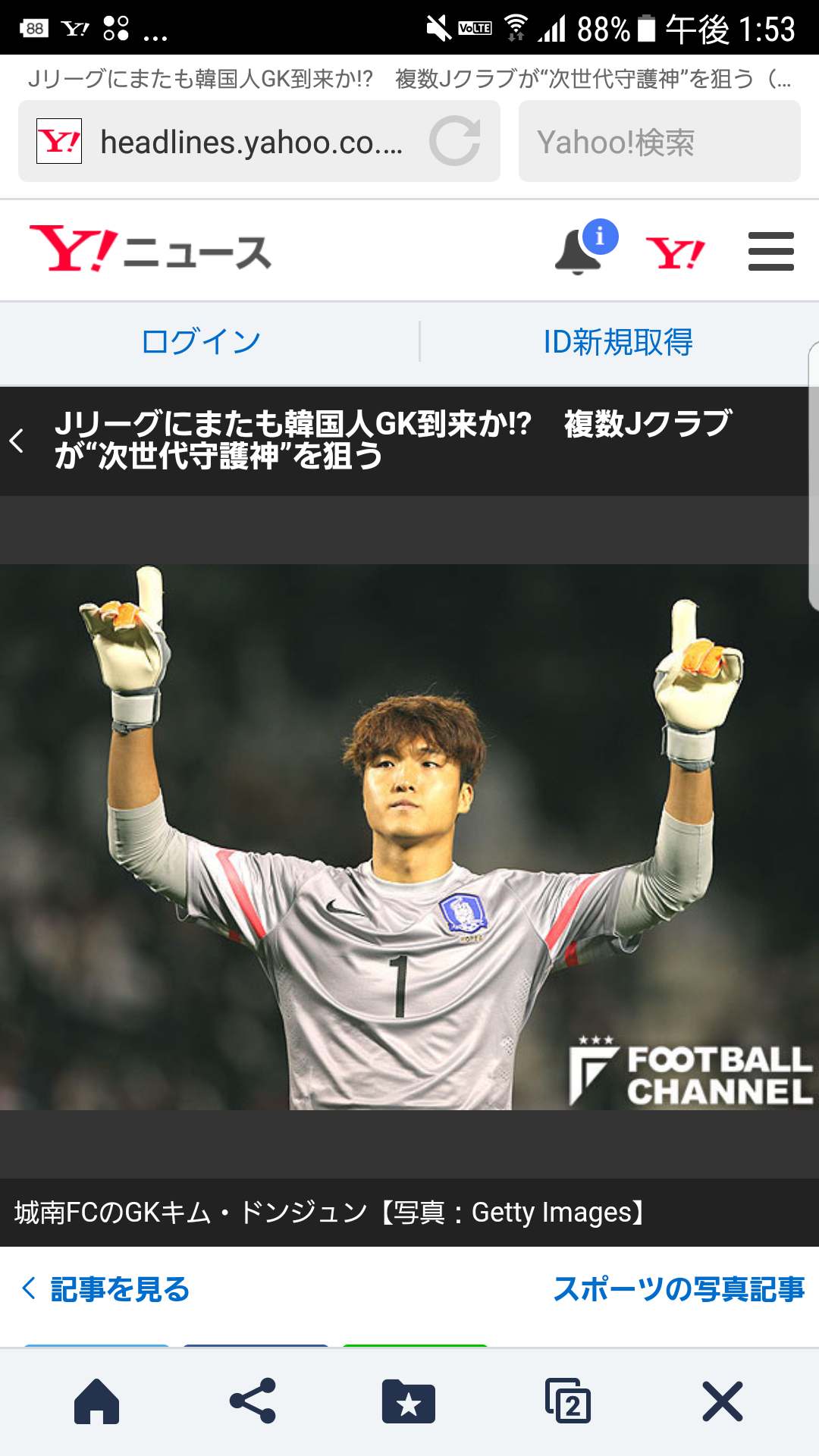Open 記事を見る to view the article
Viewport: 819px width, 1456px height.
coord(106,1288)
